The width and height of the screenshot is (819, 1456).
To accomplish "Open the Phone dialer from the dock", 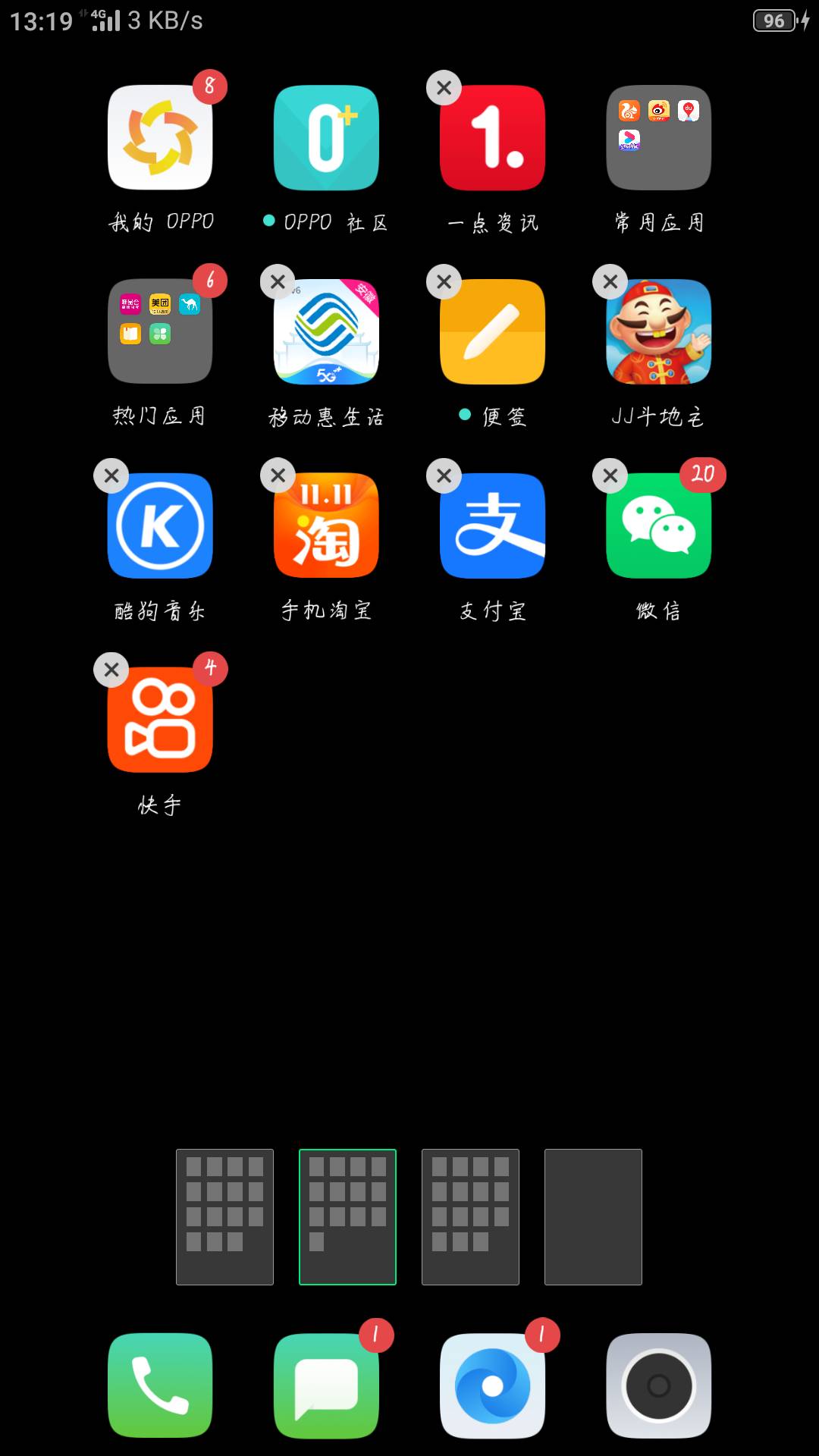I will 160,1384.
